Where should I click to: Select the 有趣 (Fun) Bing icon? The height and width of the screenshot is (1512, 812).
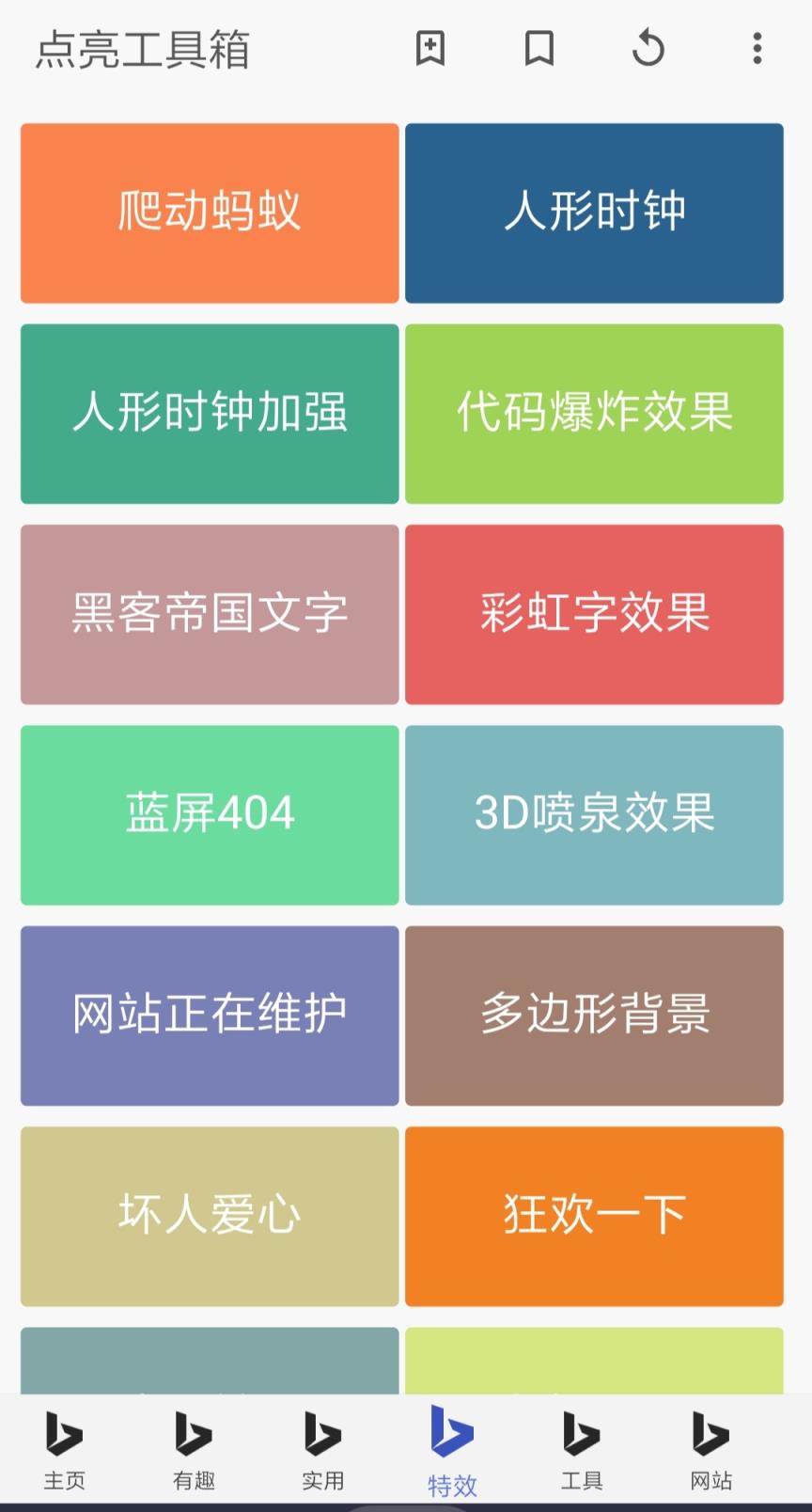[193, 1448]
